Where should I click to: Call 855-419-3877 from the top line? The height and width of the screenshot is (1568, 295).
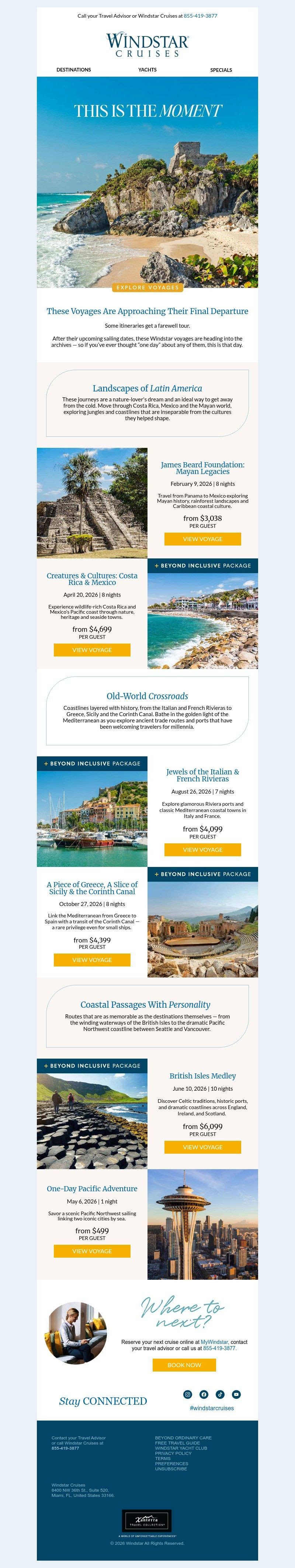point(201,16)
